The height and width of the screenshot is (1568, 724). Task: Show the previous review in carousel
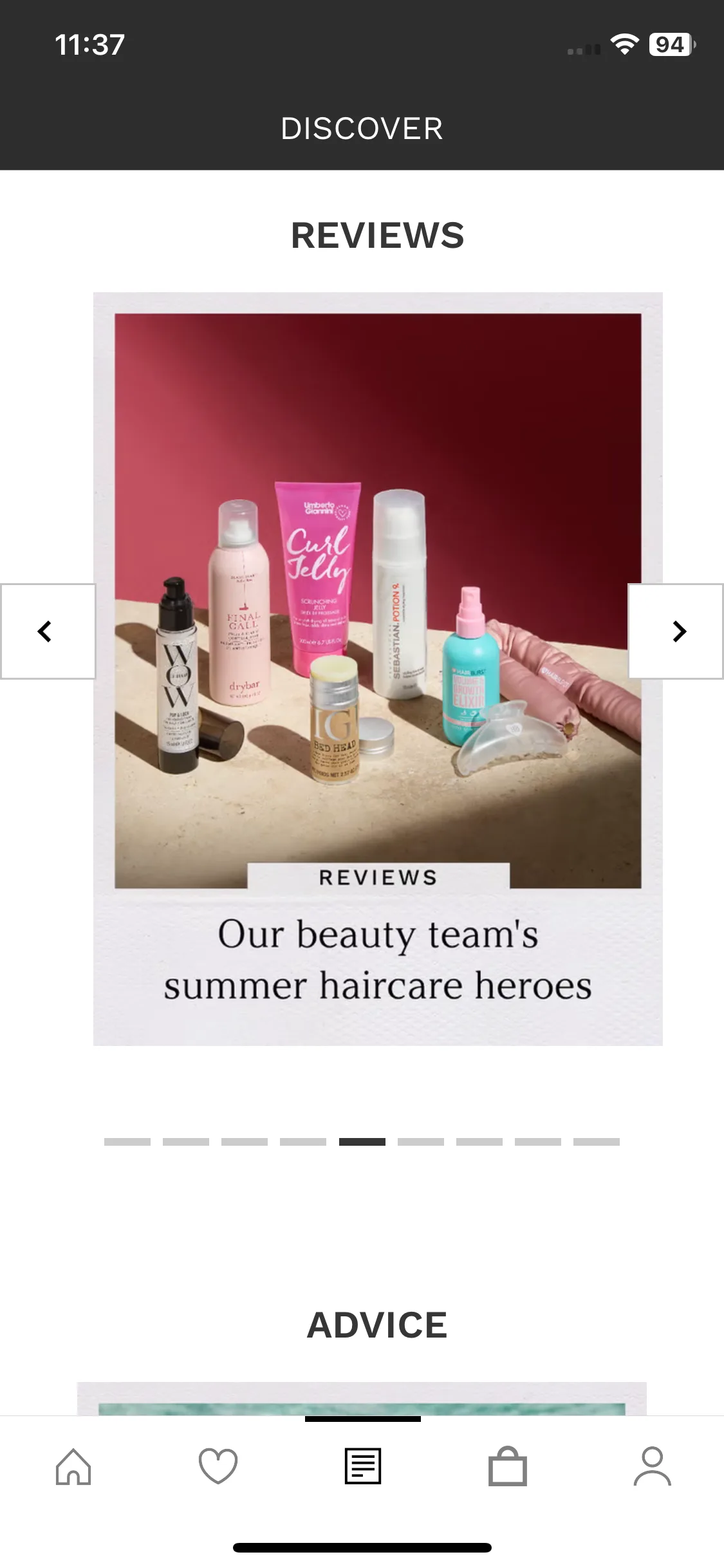click(48, 631)
